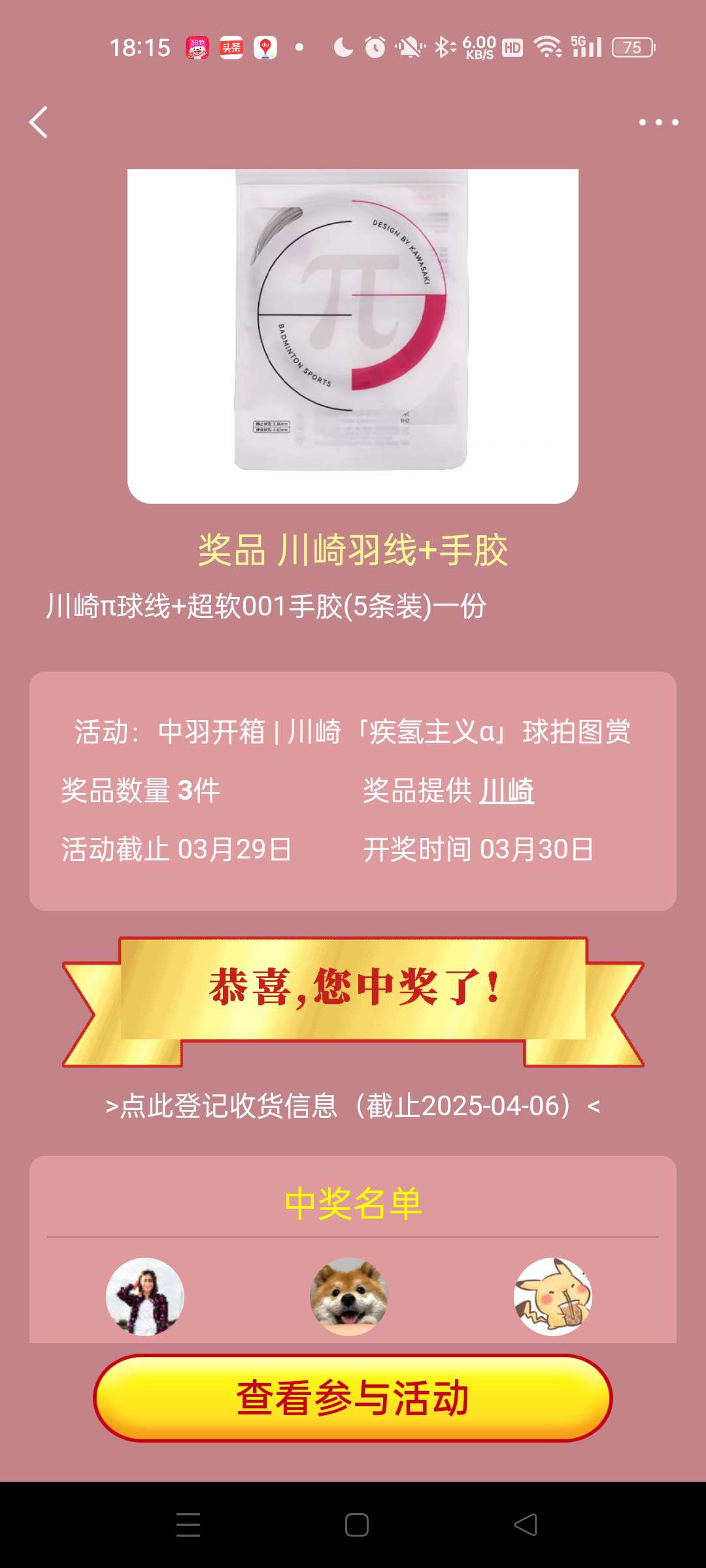View the winner with the Pikachu avatar
This screenshot has height=1568, width=706.
pos(553,1296)
